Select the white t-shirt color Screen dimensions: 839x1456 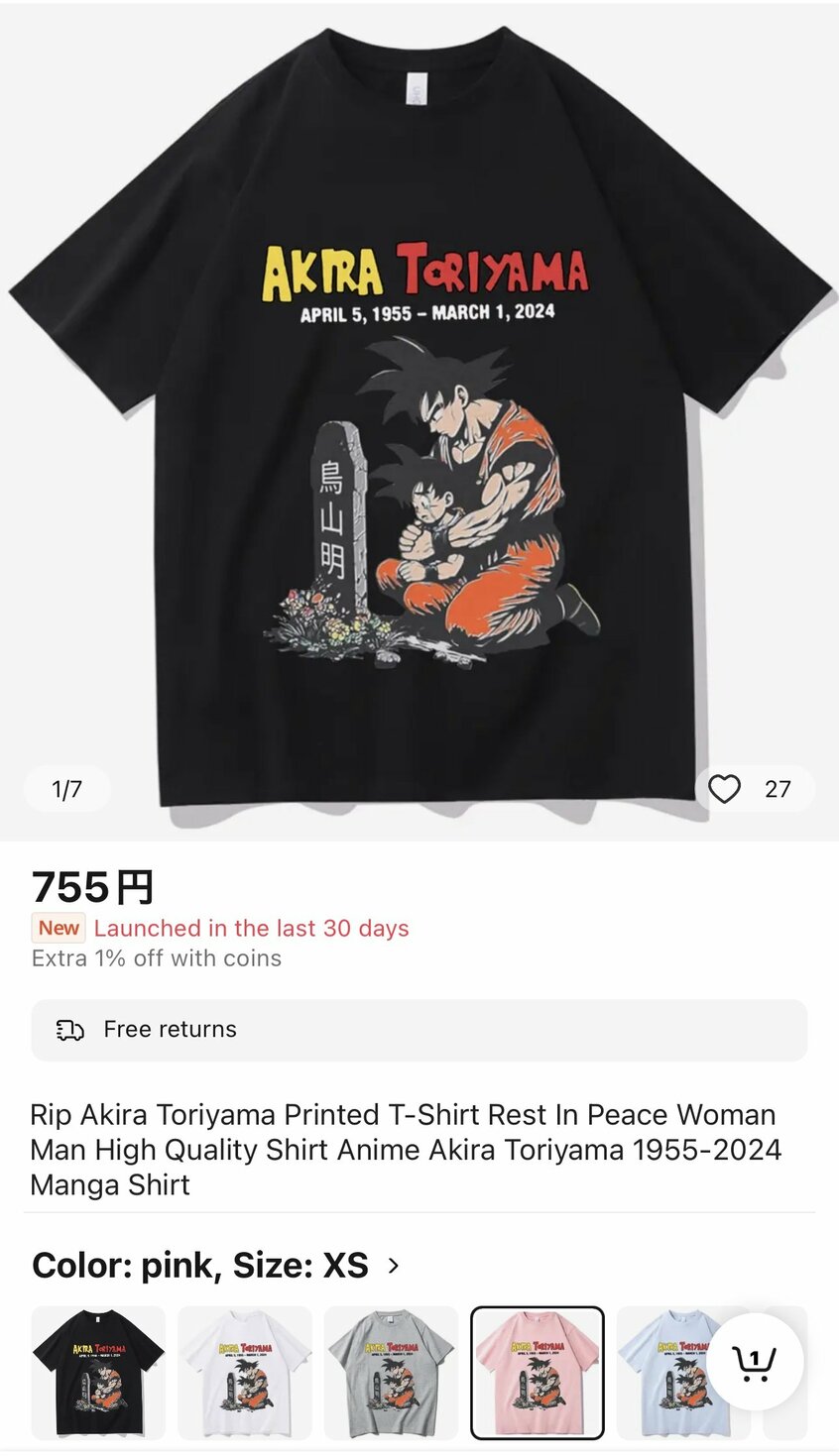[244, 1372]
